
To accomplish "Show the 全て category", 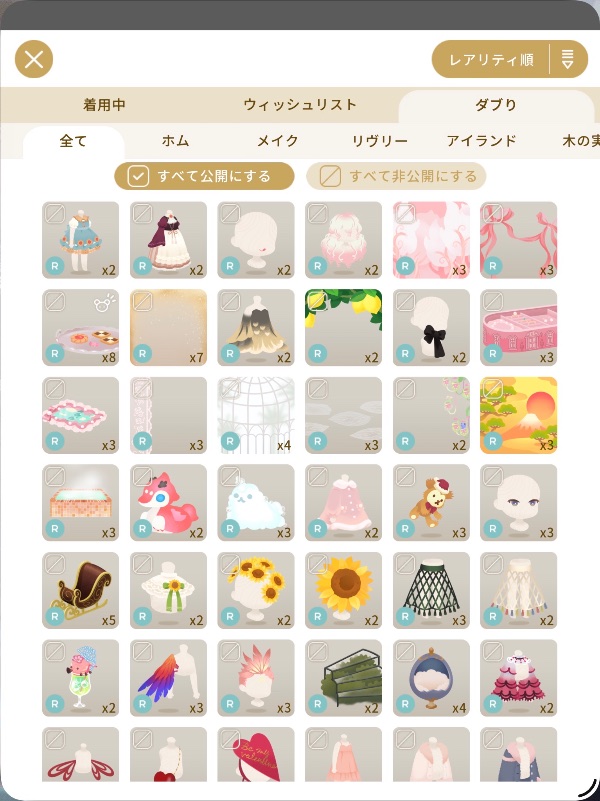I will (73, 141).
